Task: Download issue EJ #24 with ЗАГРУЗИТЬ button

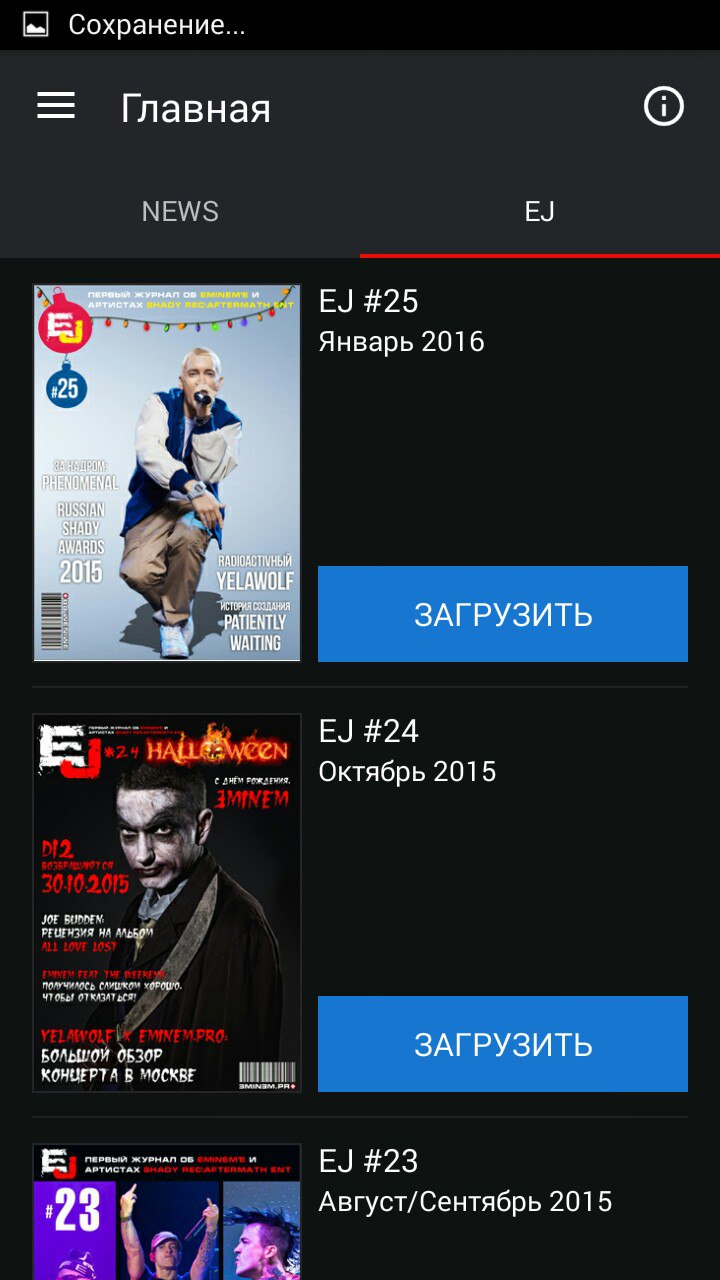Action: coord(503,1044)
